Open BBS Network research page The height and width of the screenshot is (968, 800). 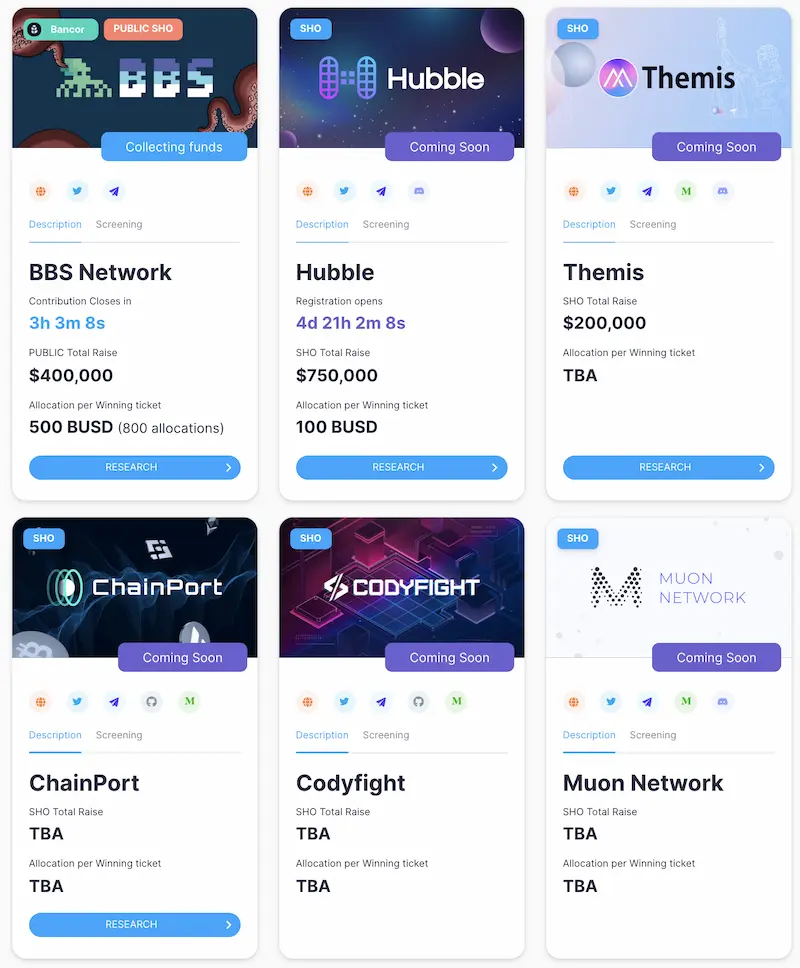click(134, 467)
